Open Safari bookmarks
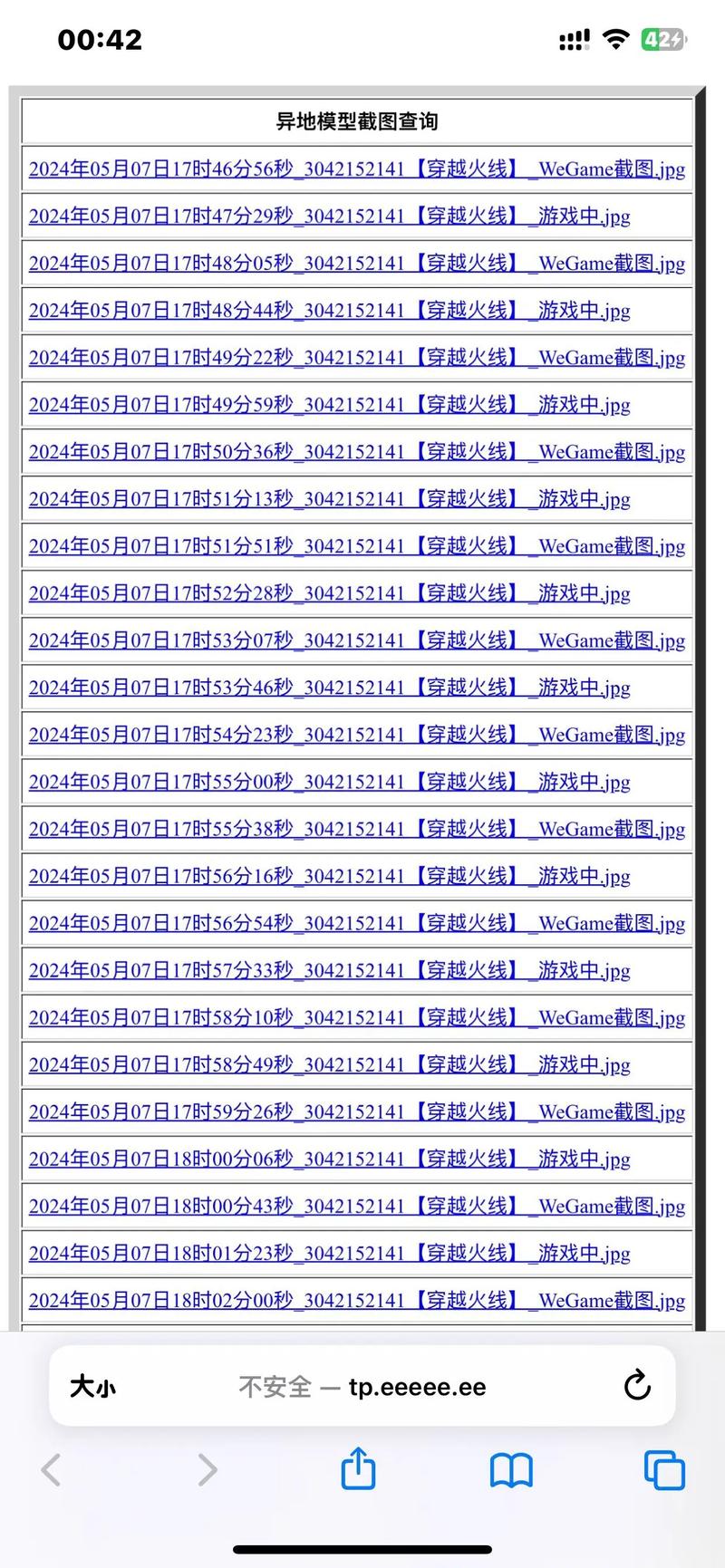 pyautogui.click(x=512, y=1470)
